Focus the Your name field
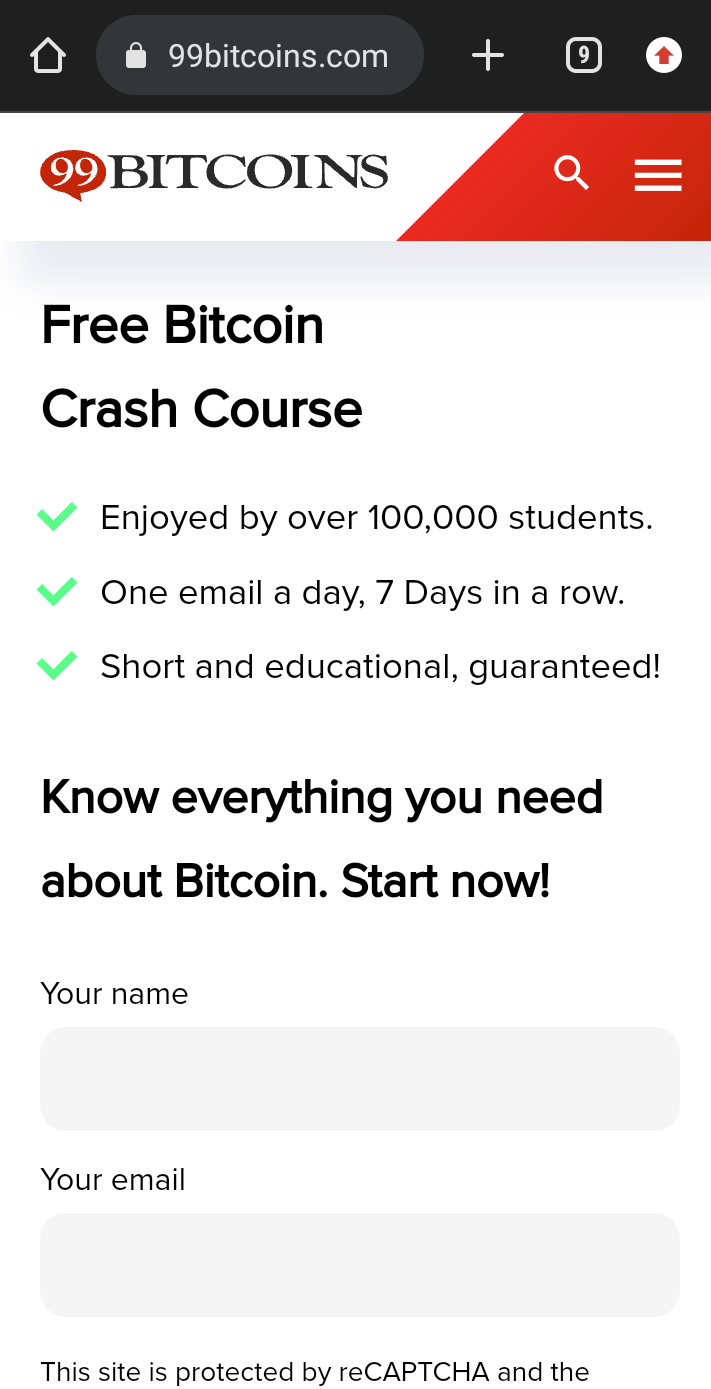Screen dimensions: 711x1389 point(360,1079)
